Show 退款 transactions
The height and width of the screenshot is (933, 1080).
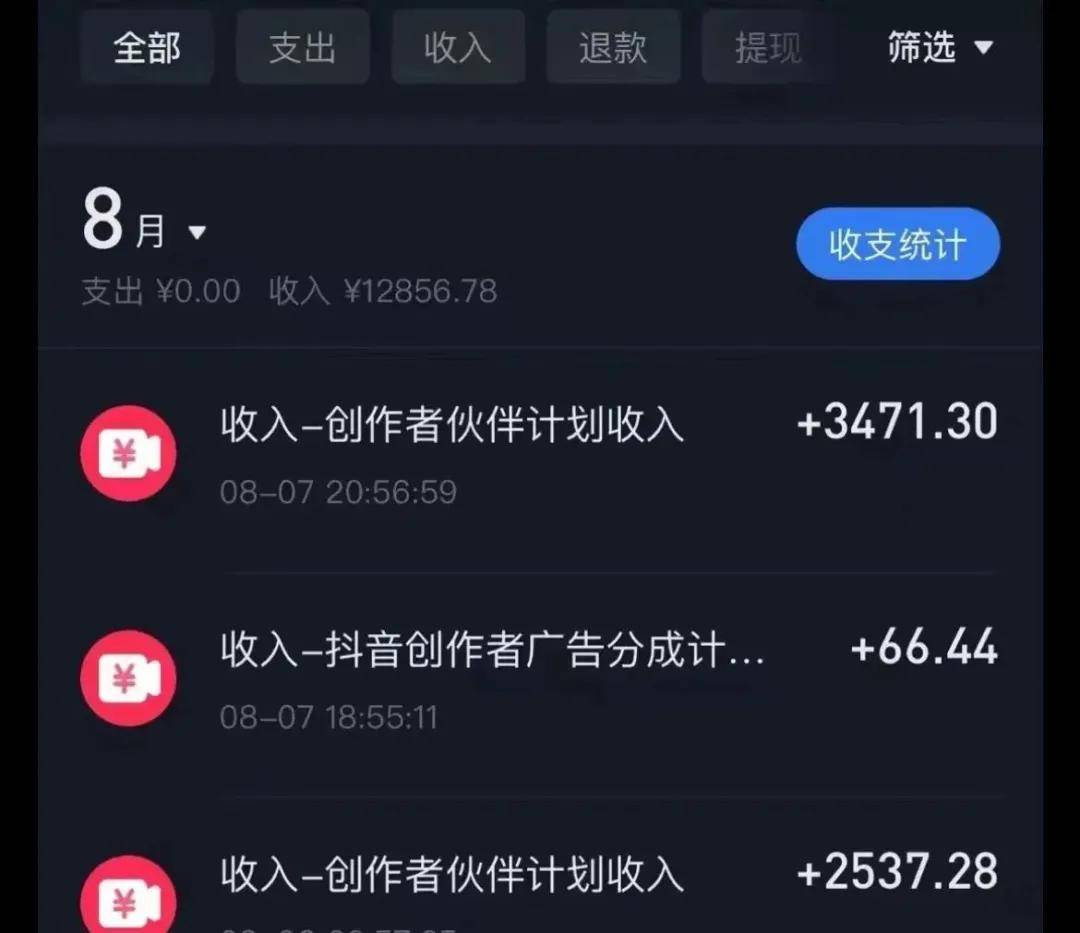pos(612,48)
